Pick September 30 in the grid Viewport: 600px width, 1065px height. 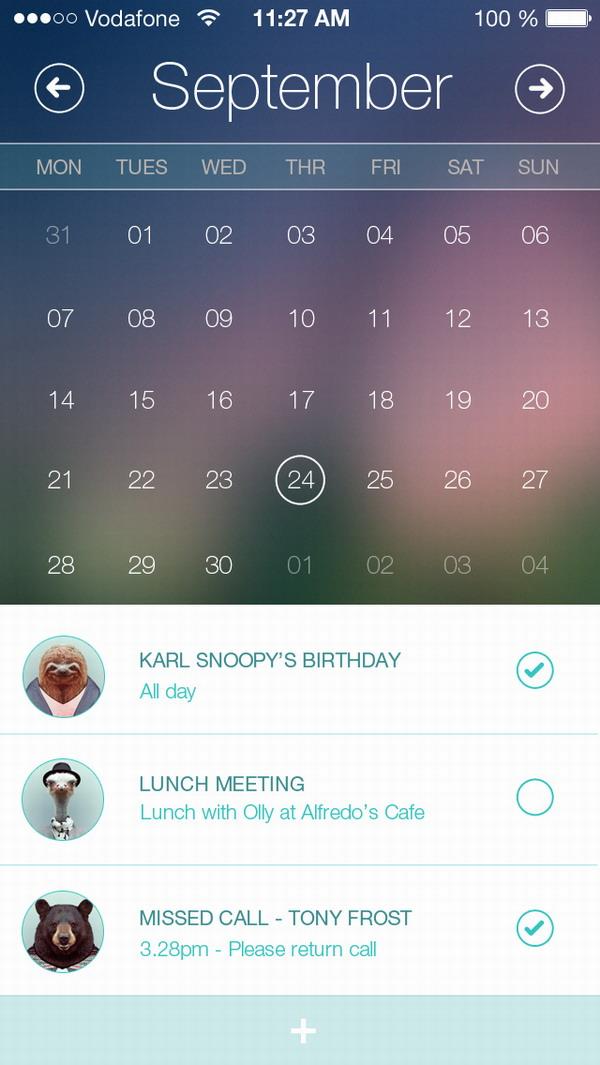pos(219,564)
